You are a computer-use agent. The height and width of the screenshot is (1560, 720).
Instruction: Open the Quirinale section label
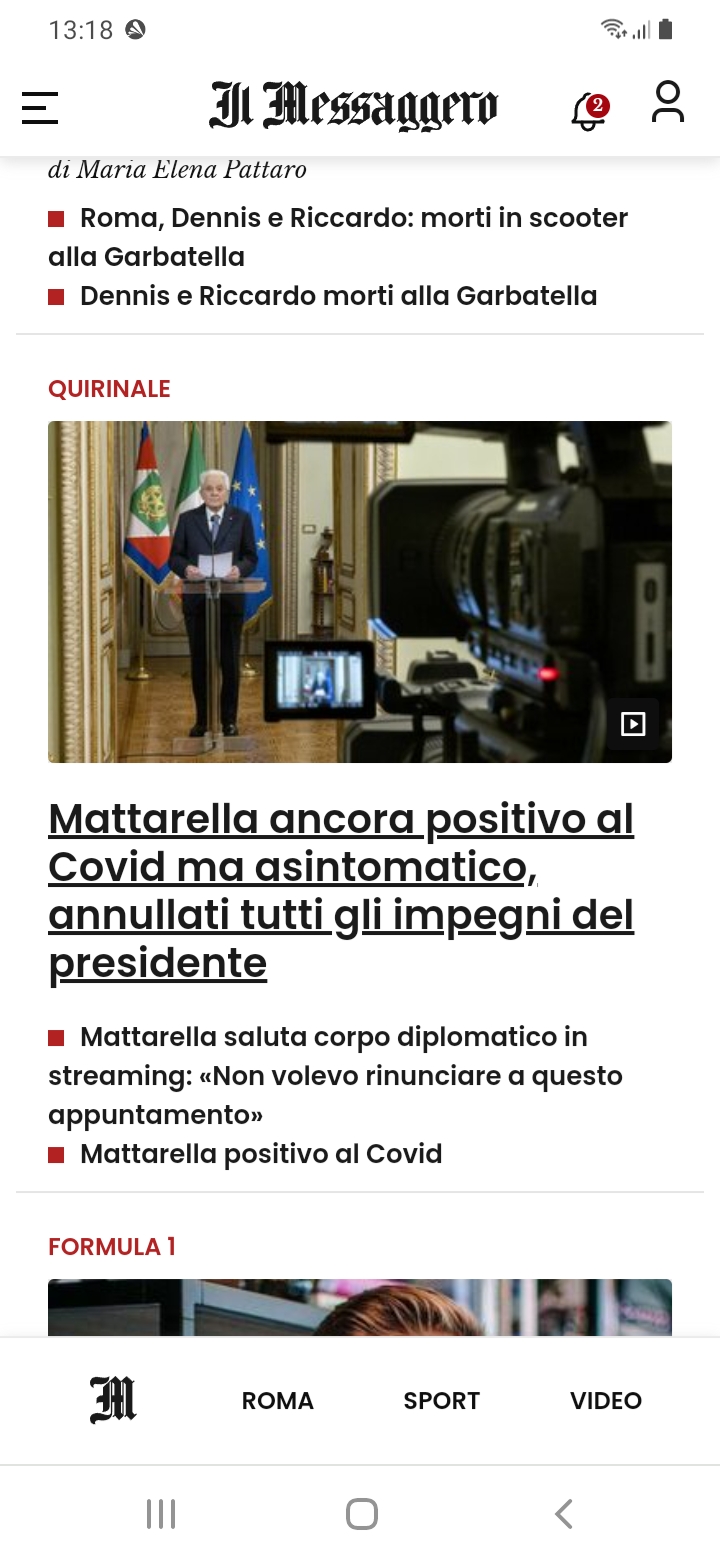(x=109, y=389)
